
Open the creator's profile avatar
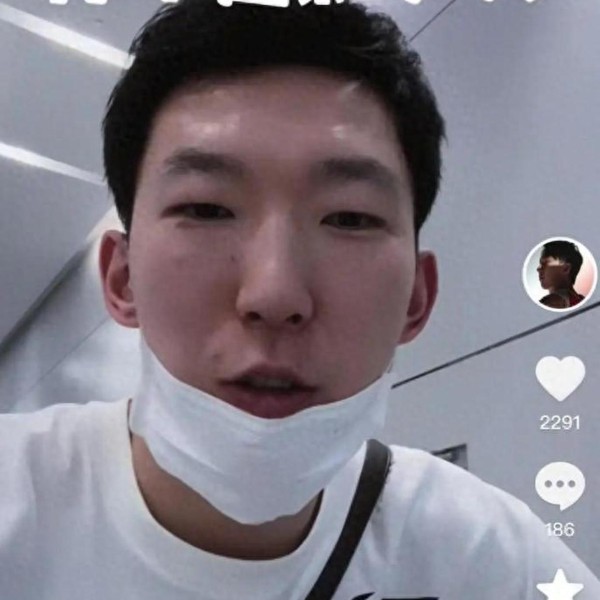click(x=559, y=274)
